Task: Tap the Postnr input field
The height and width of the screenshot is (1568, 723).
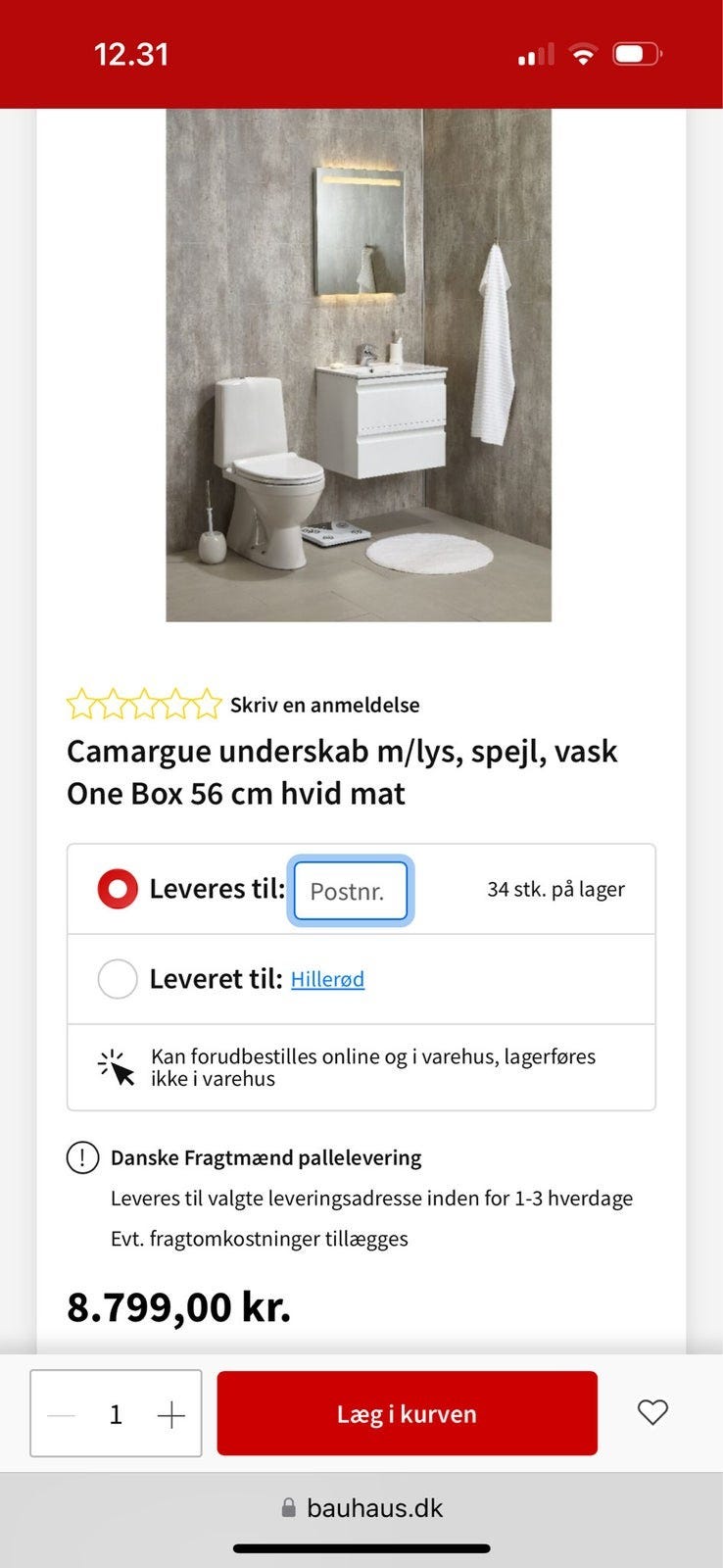Action: (x=350, y=890)
